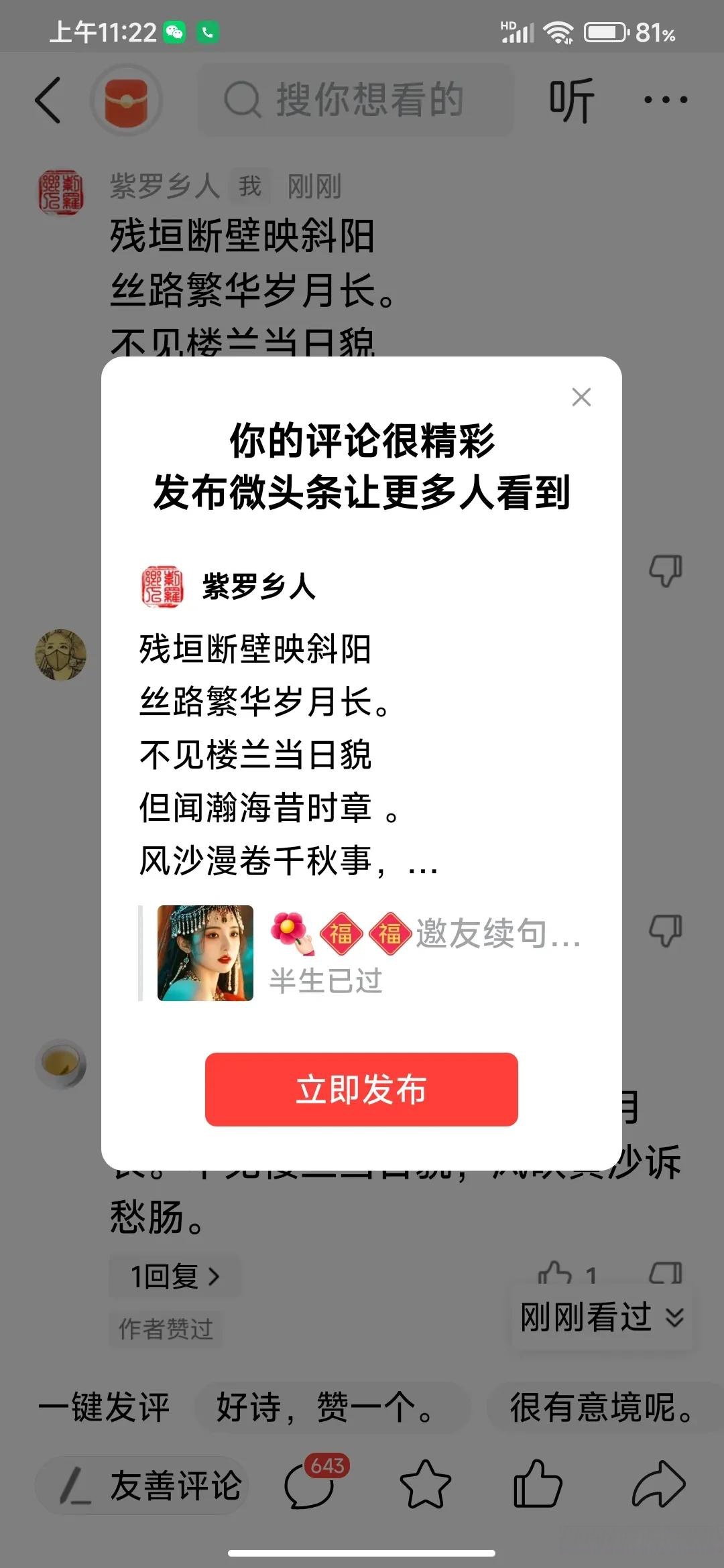
Task: Close the 微头条 publish dialog
Action: coord(581,397)
